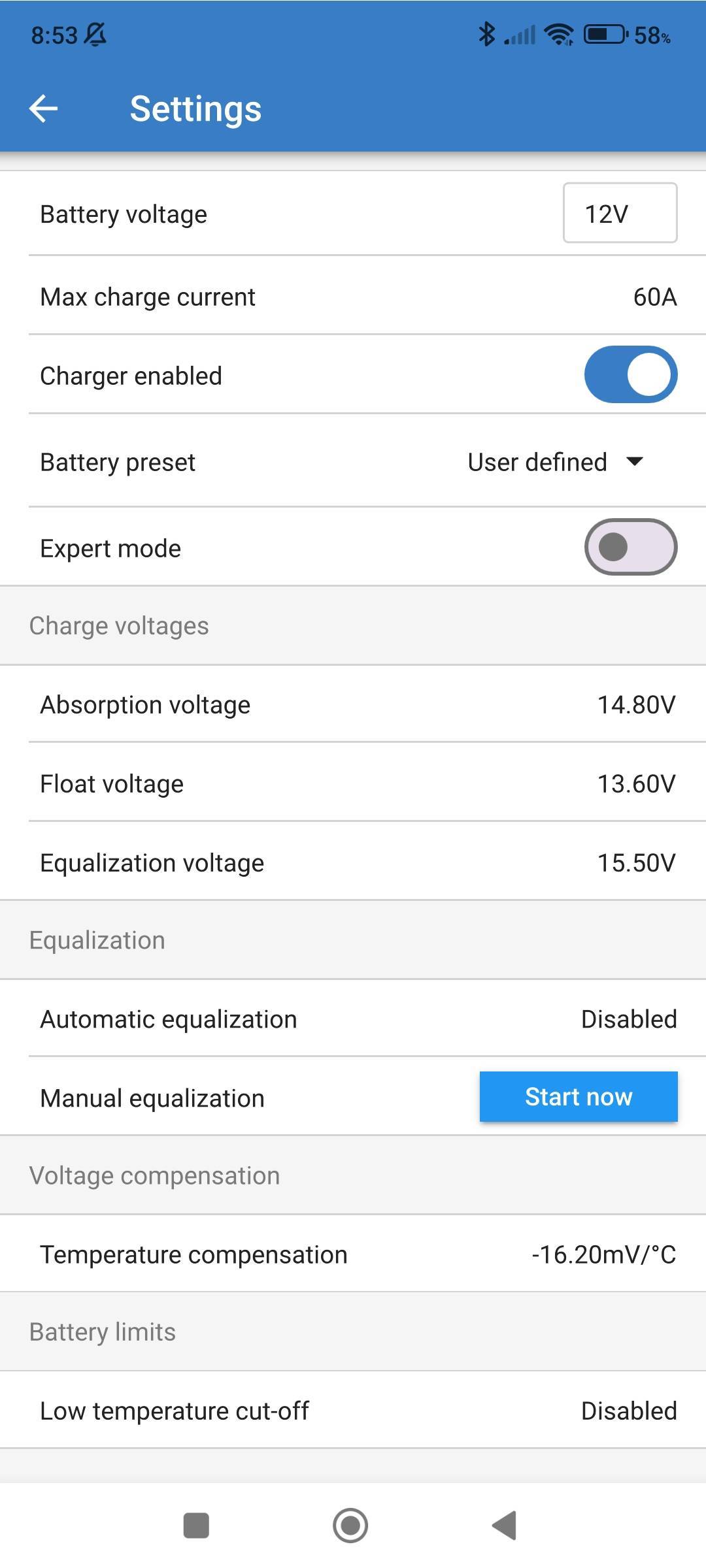The image size is (706, 1568).
Task: Edit the Absorption voltage value
Action: 353,704
